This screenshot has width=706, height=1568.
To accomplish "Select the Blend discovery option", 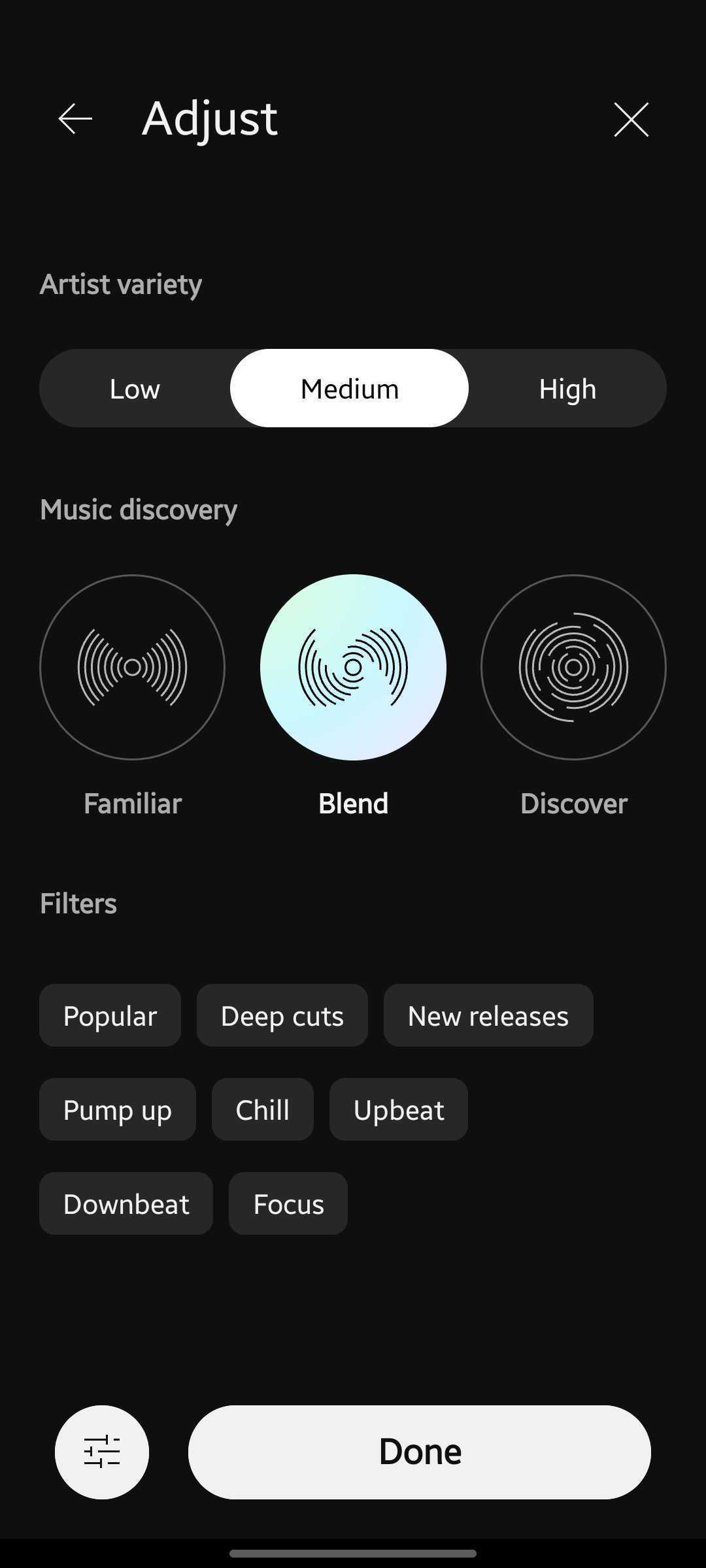I will click(353, 667).
